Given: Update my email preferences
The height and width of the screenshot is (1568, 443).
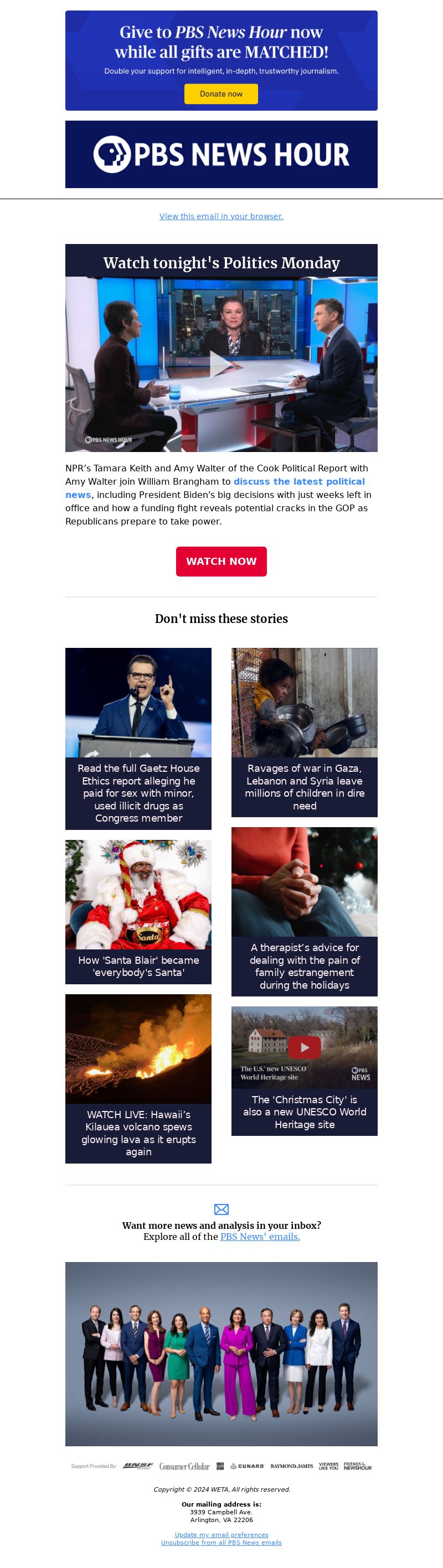Looking at the screenshot, I should 221,1534.
